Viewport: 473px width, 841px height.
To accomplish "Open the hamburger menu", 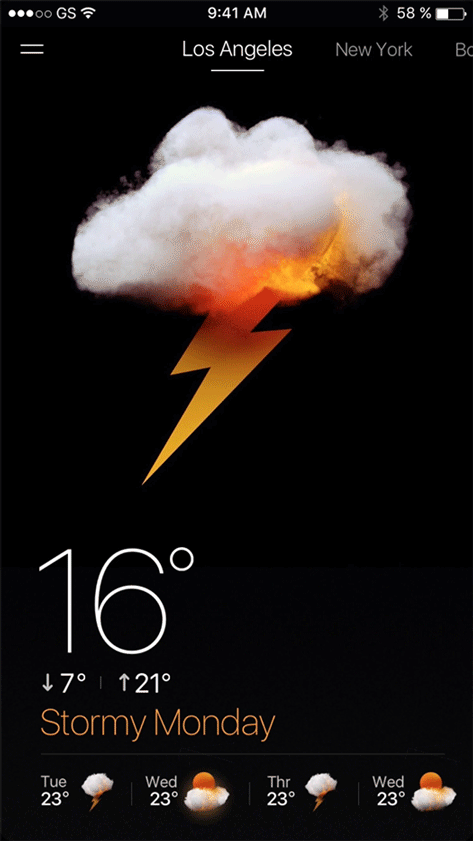I will [32, 49].
